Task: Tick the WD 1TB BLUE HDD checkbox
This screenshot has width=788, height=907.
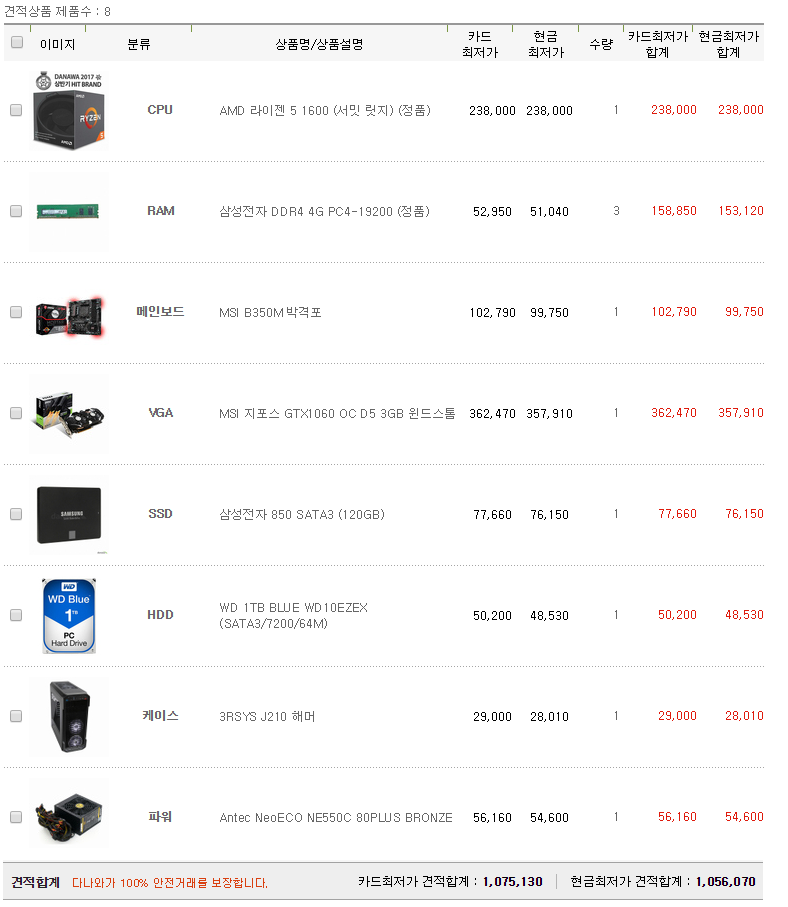Action: (x=16, y=615)
